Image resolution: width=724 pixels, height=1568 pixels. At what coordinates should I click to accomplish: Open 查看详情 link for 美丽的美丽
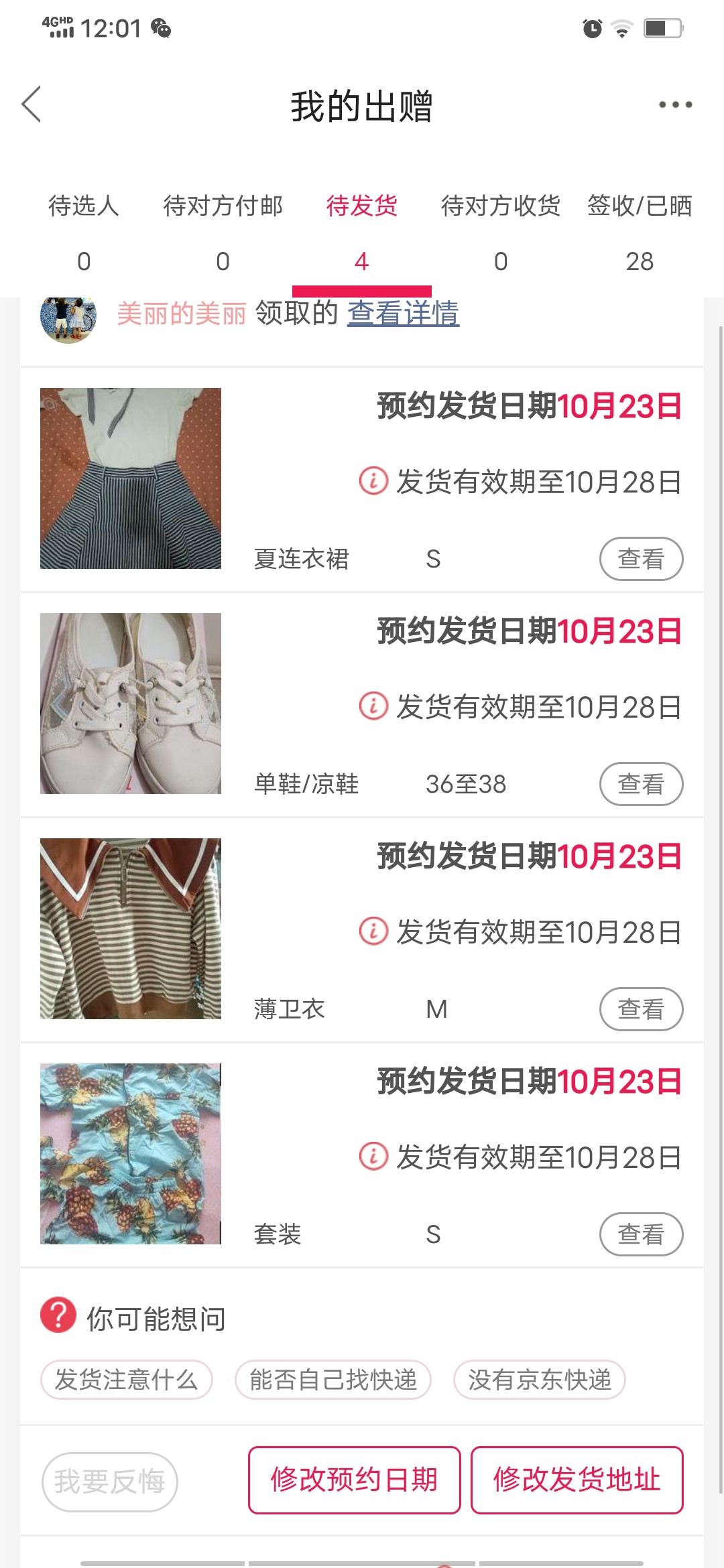[403, 313]
